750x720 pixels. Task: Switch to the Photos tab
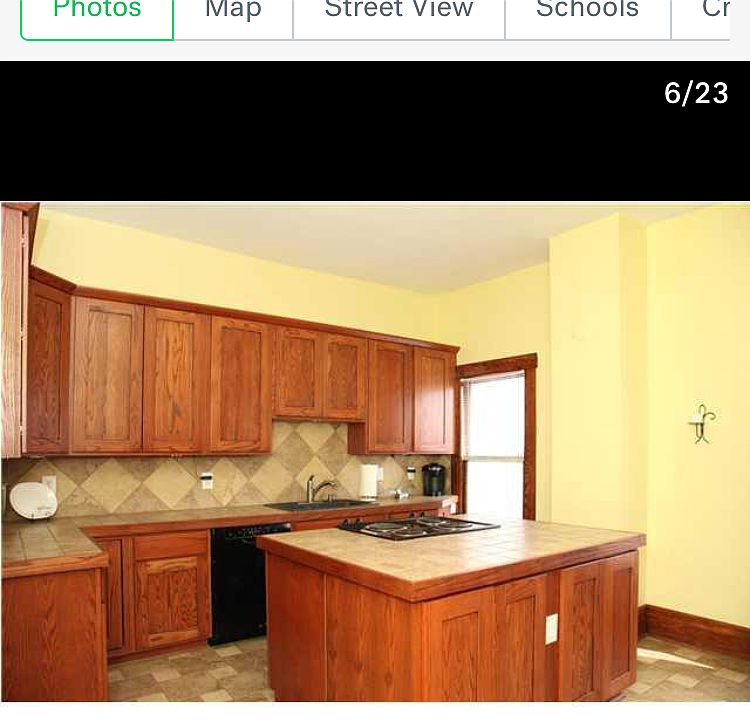97,12
